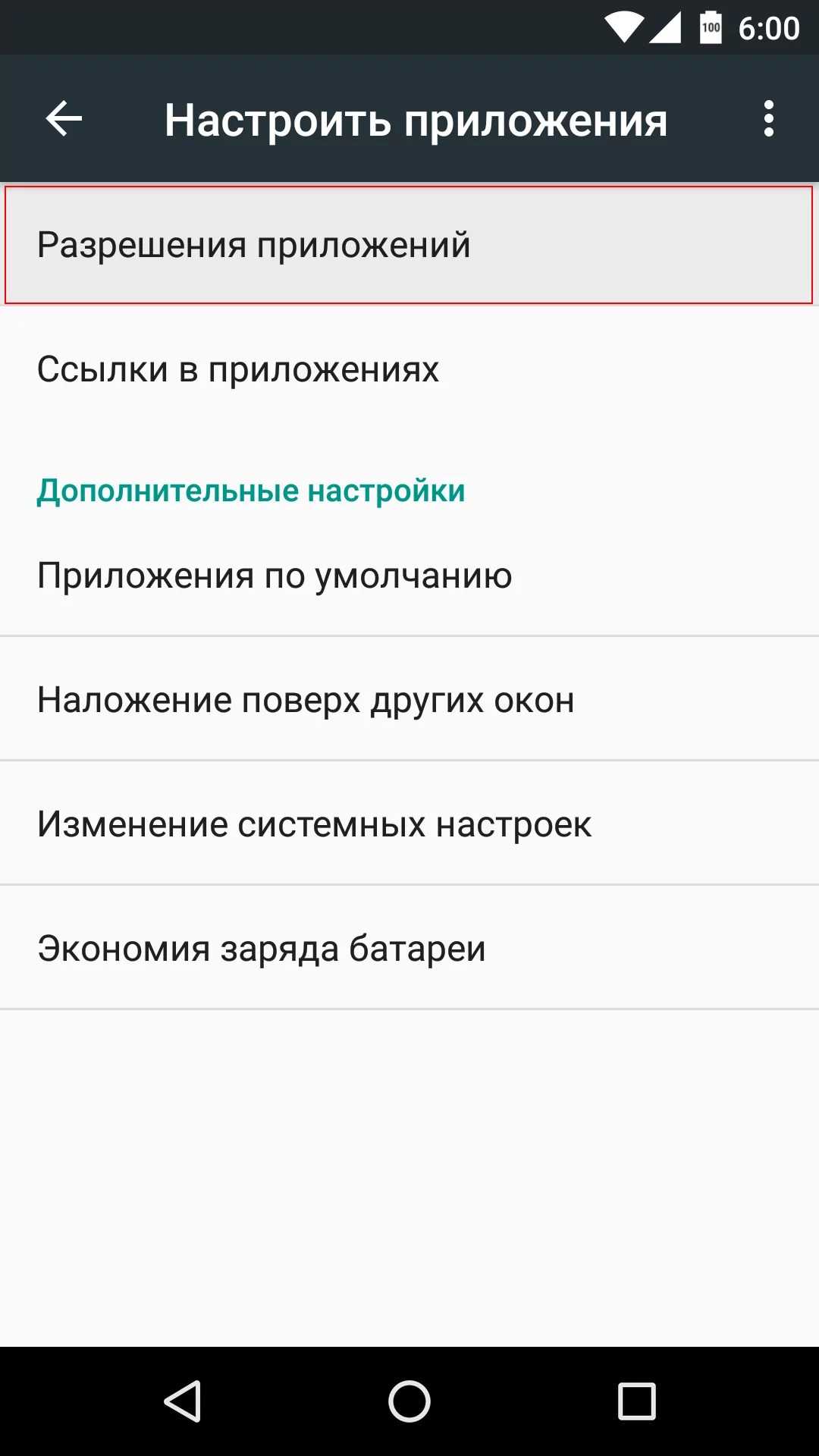The image size is (819, 1456).
Task: Open recent apps from navigation bar
Action: coord(636,1401)
